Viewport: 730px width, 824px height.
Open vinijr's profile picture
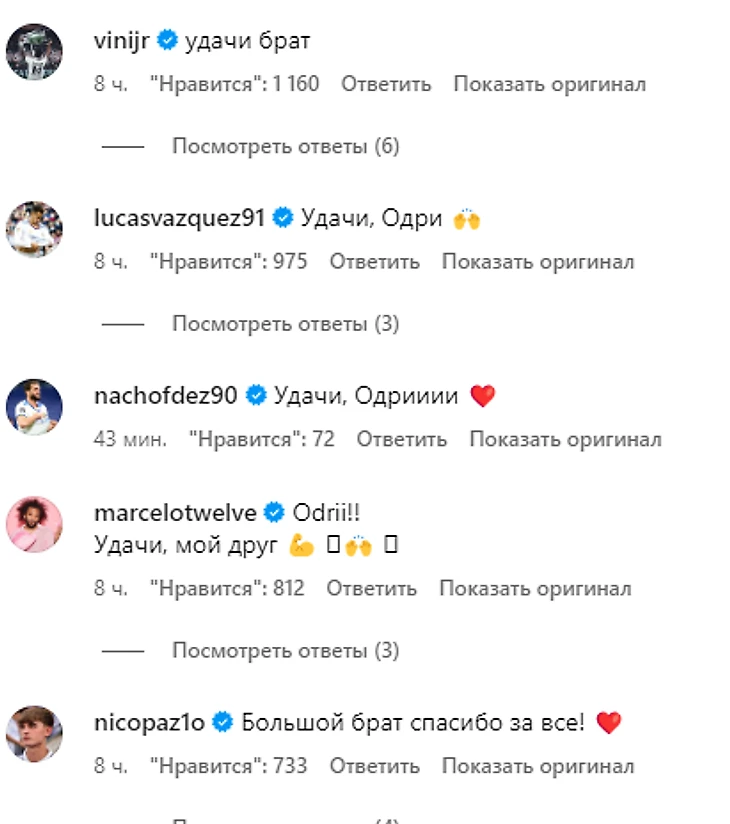34,53
